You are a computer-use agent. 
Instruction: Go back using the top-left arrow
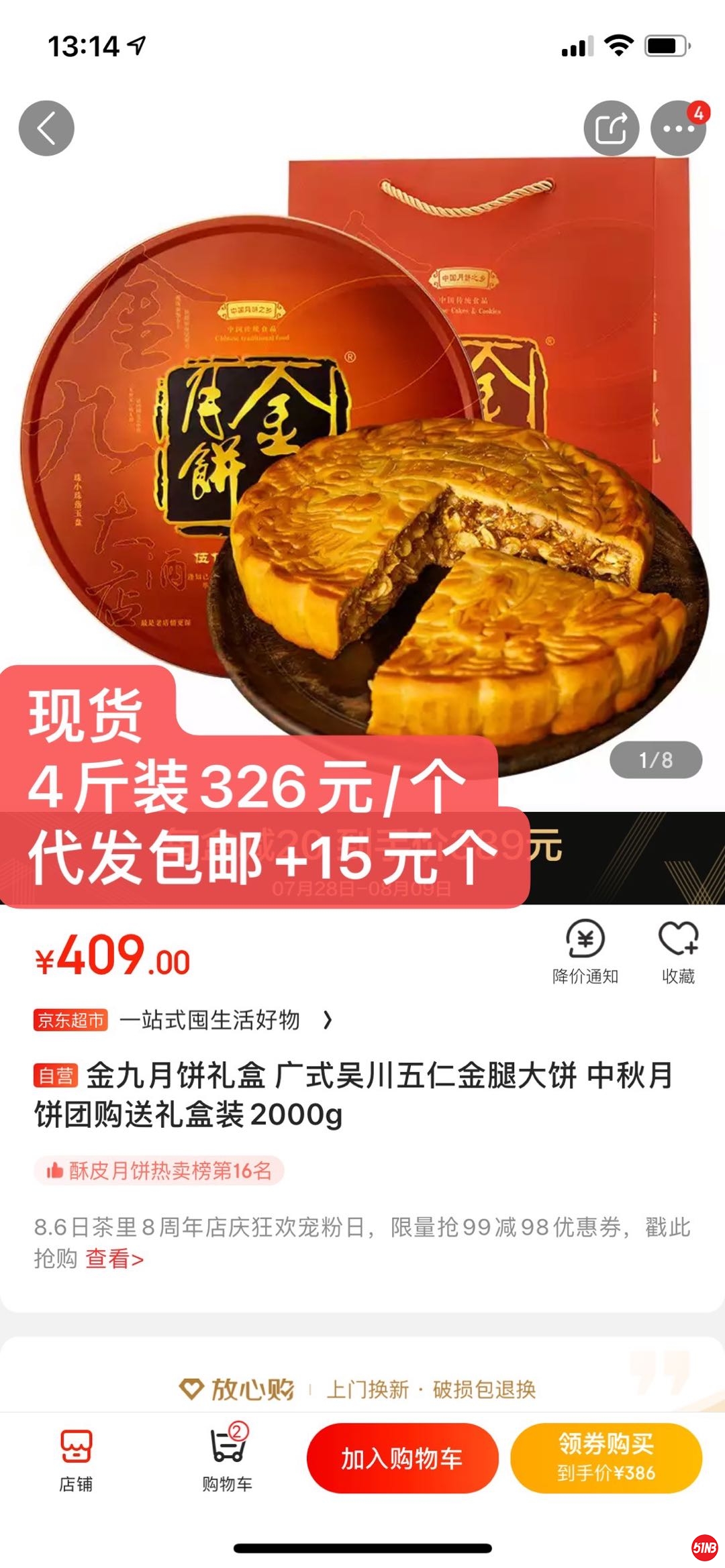46,128
